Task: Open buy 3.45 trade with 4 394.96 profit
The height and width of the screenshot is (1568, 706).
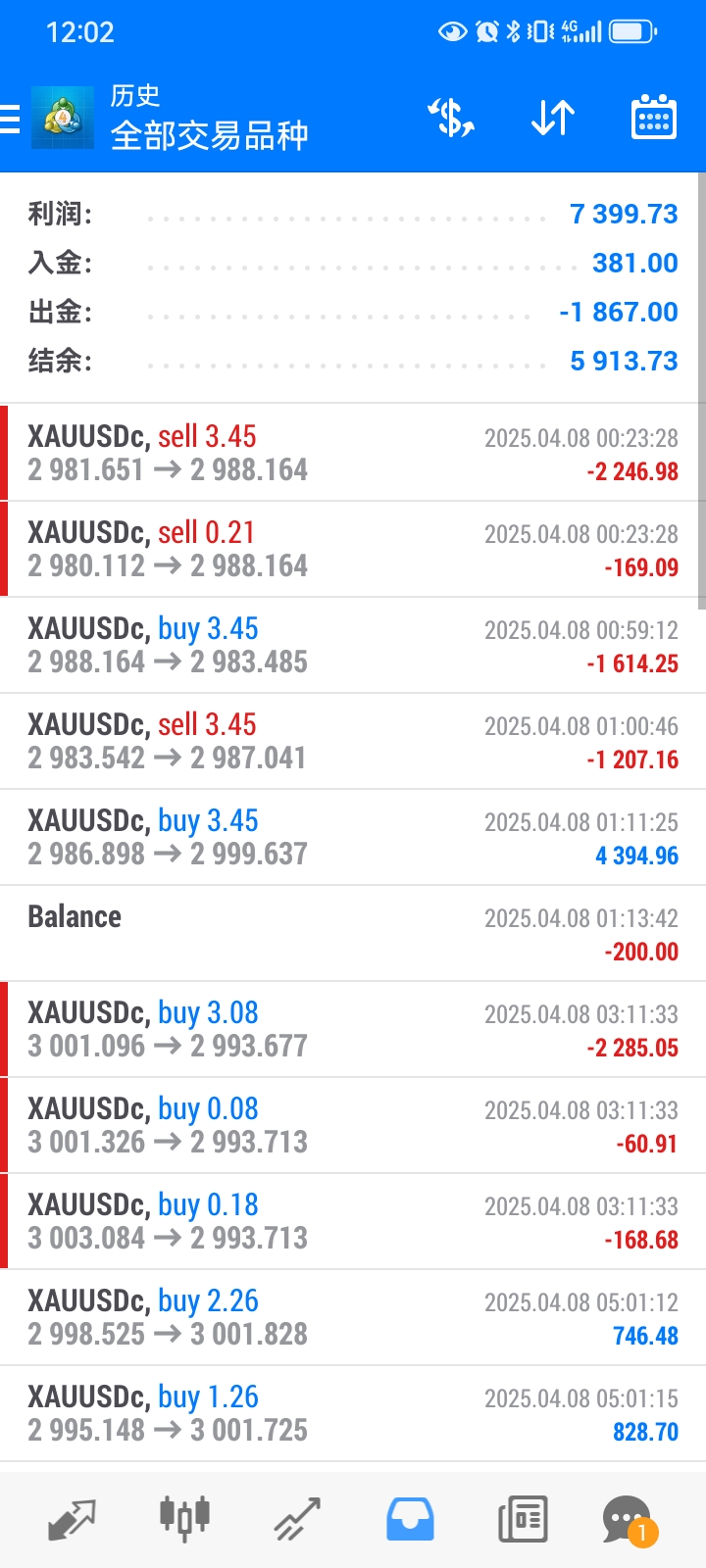Action: tap(353, 837)
